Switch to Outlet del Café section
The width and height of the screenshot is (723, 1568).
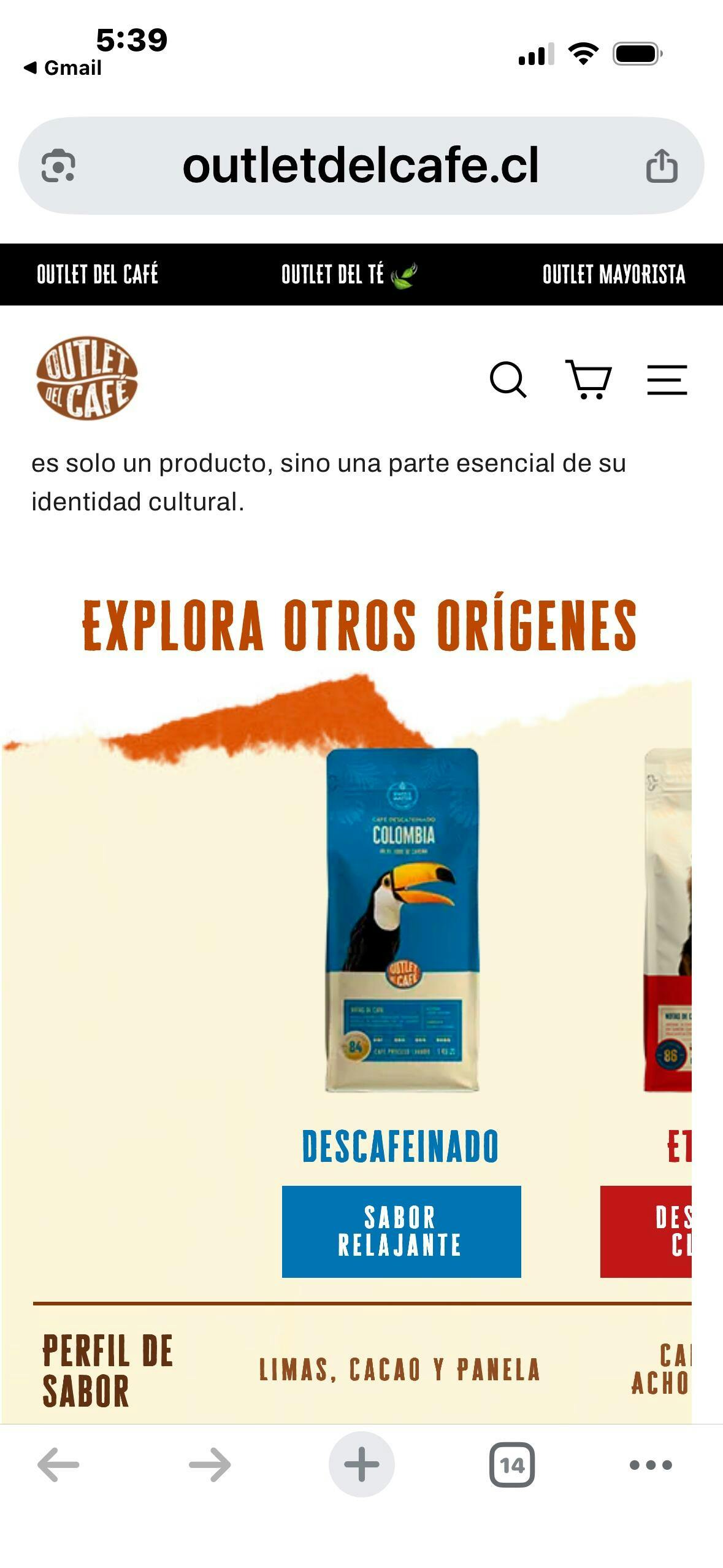tap(98, 274)
